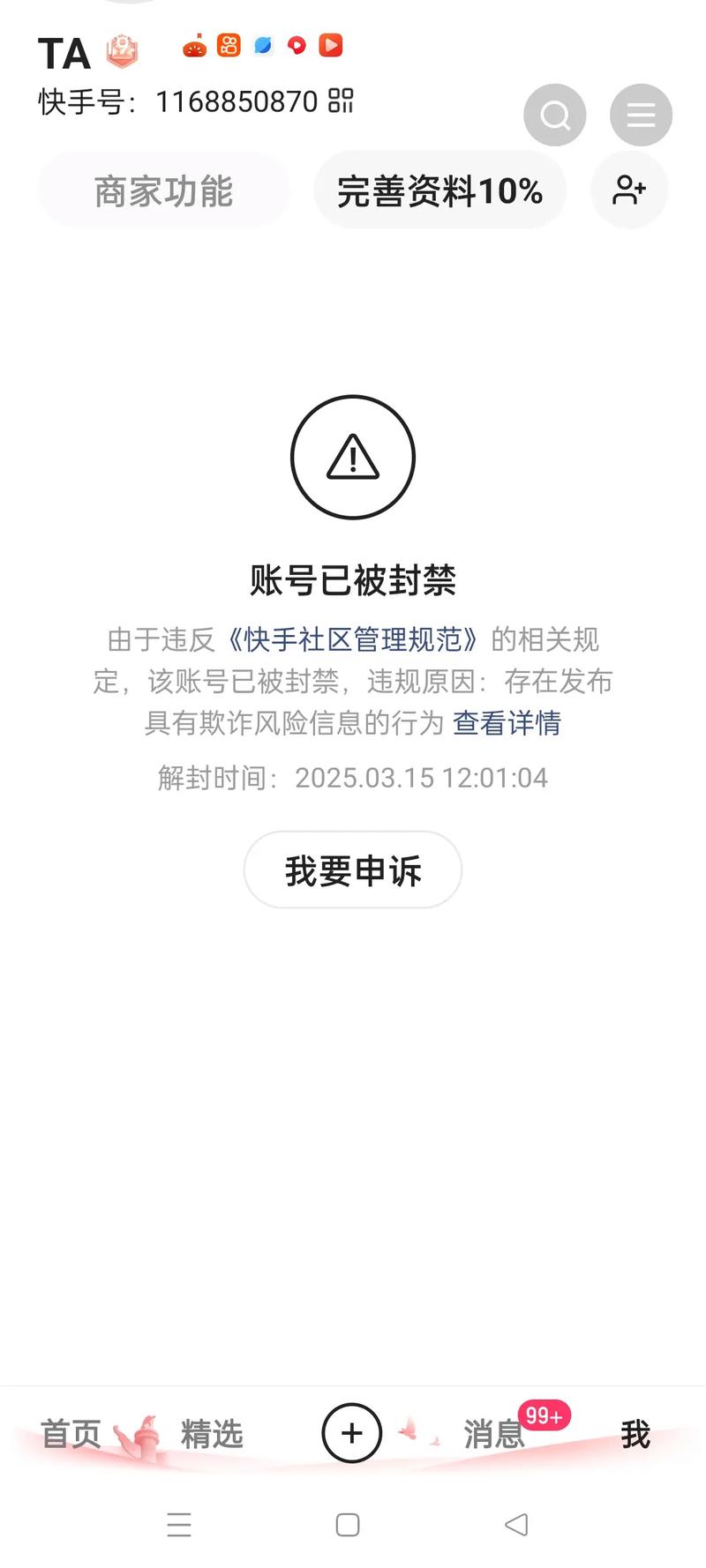Screen dimensions: 706x1568
Task: Switch to the 首页 tab
Action: point(71,1434)
